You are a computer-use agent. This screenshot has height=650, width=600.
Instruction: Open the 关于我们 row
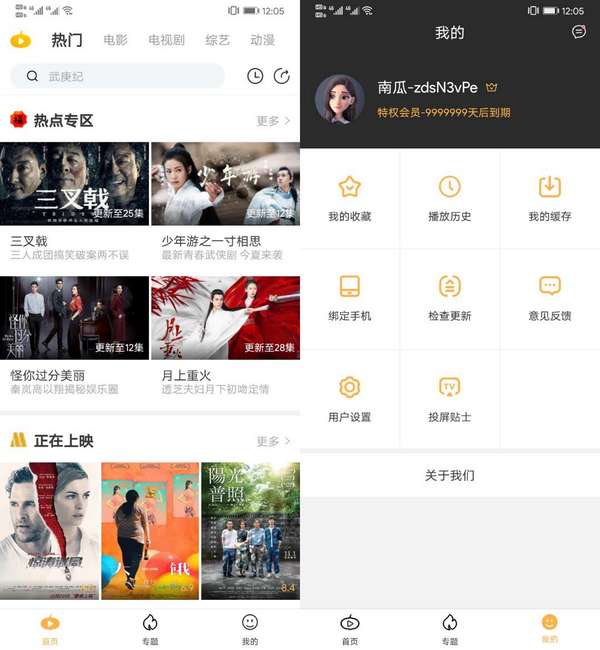tap(449, 476)
